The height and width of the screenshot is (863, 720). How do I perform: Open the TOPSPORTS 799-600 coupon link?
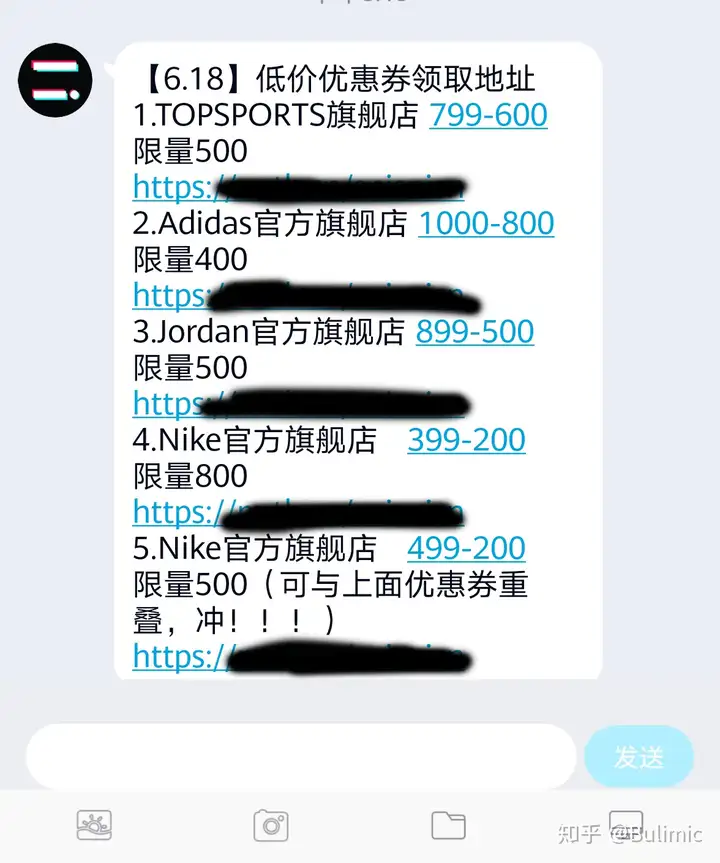click(x=488, y=115)
